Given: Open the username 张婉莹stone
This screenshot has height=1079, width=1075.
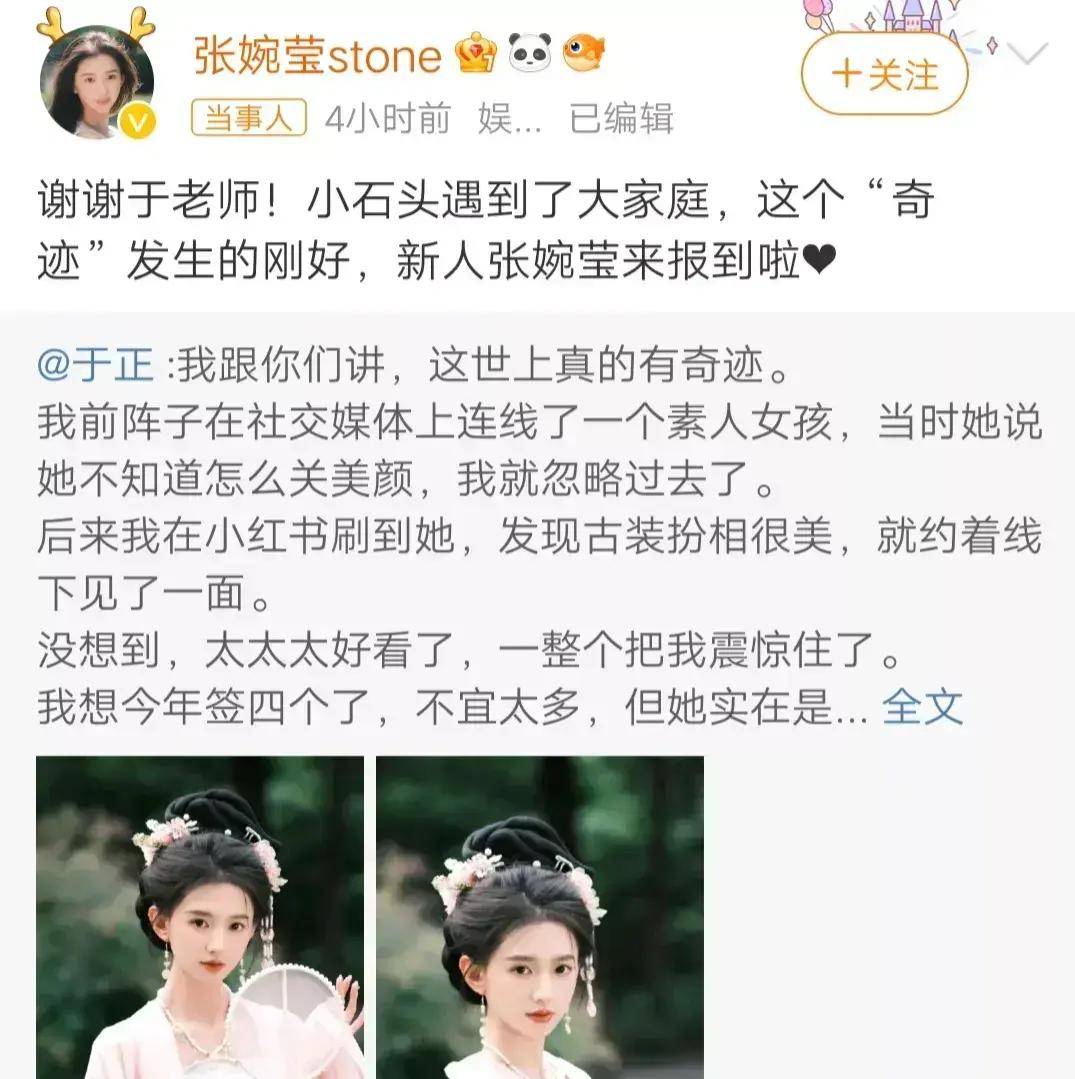Looking at the screenshot, I should pos(317,57).
